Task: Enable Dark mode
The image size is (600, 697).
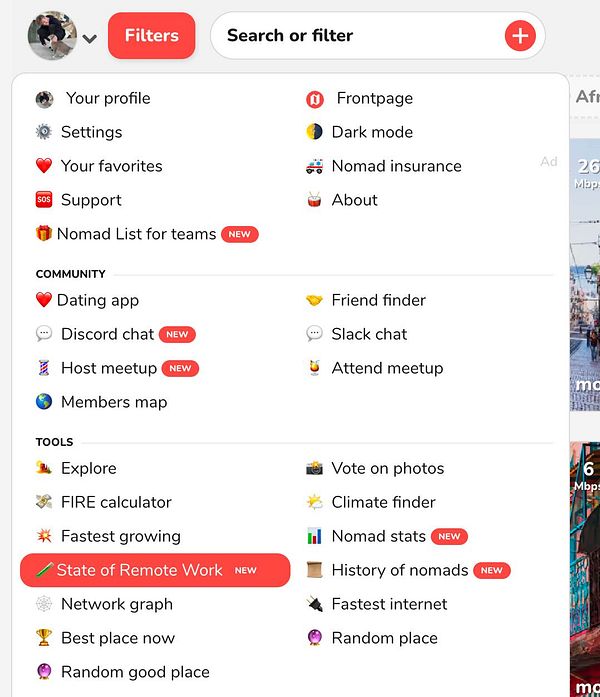Action: pos(372,132)
